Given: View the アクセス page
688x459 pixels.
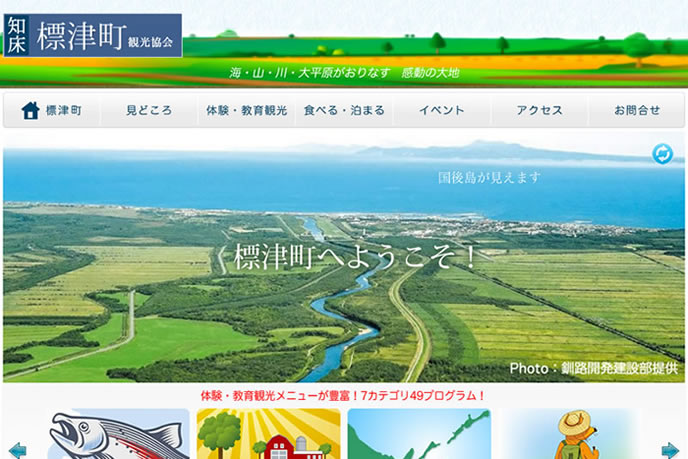Looking at the screenshot, I should (x=539, y=111).
